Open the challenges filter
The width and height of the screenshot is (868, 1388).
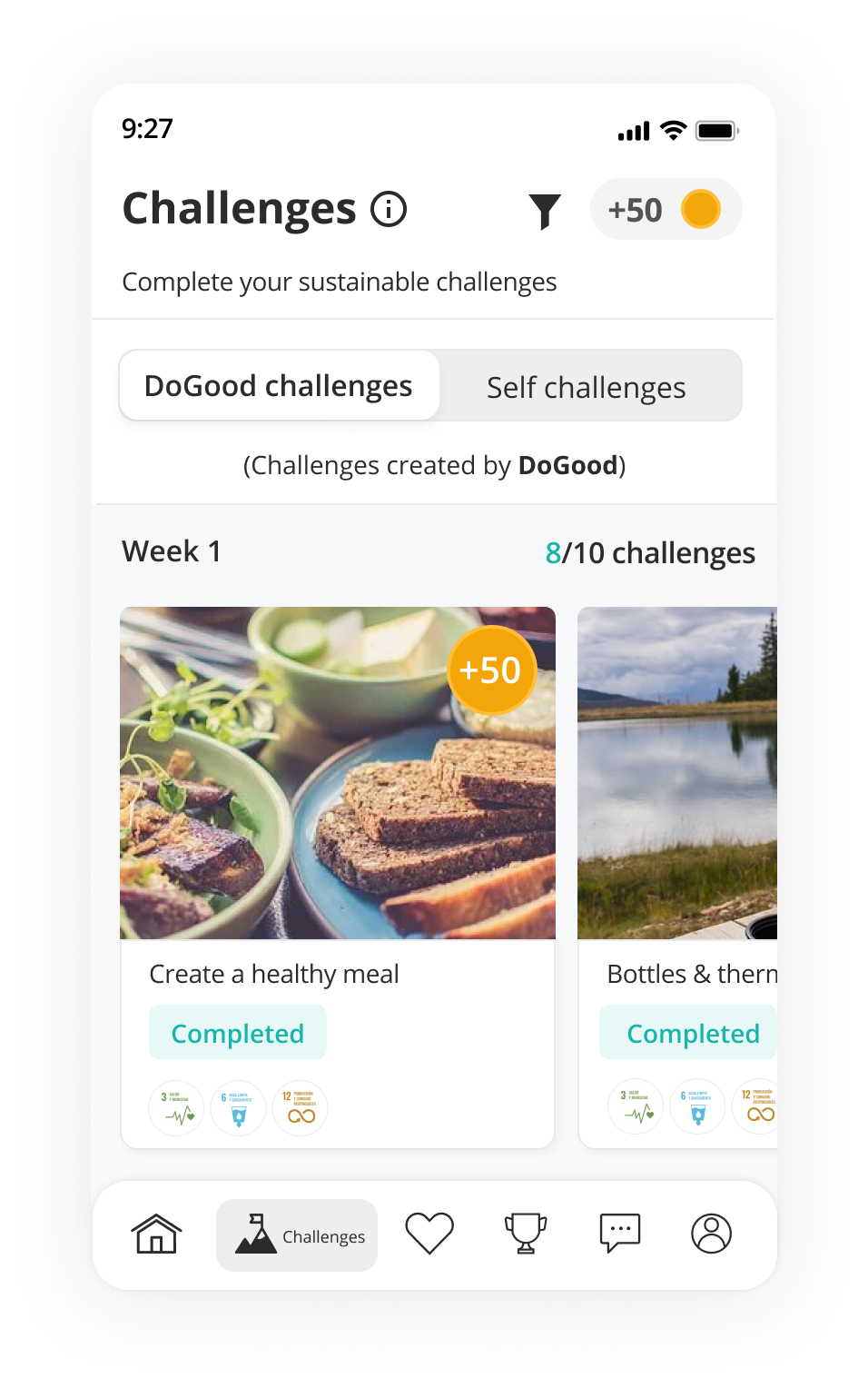545,211
